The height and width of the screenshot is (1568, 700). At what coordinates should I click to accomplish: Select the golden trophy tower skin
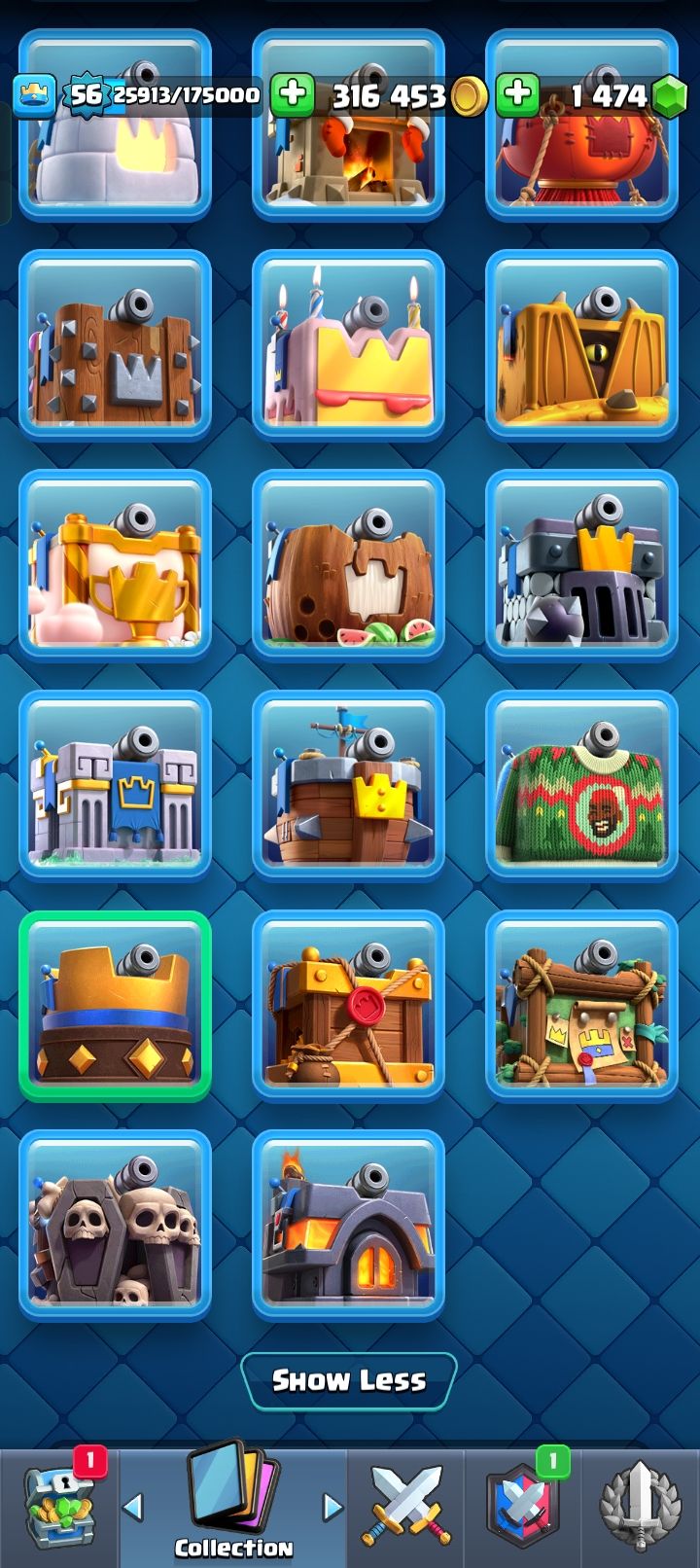pos(115,566)
